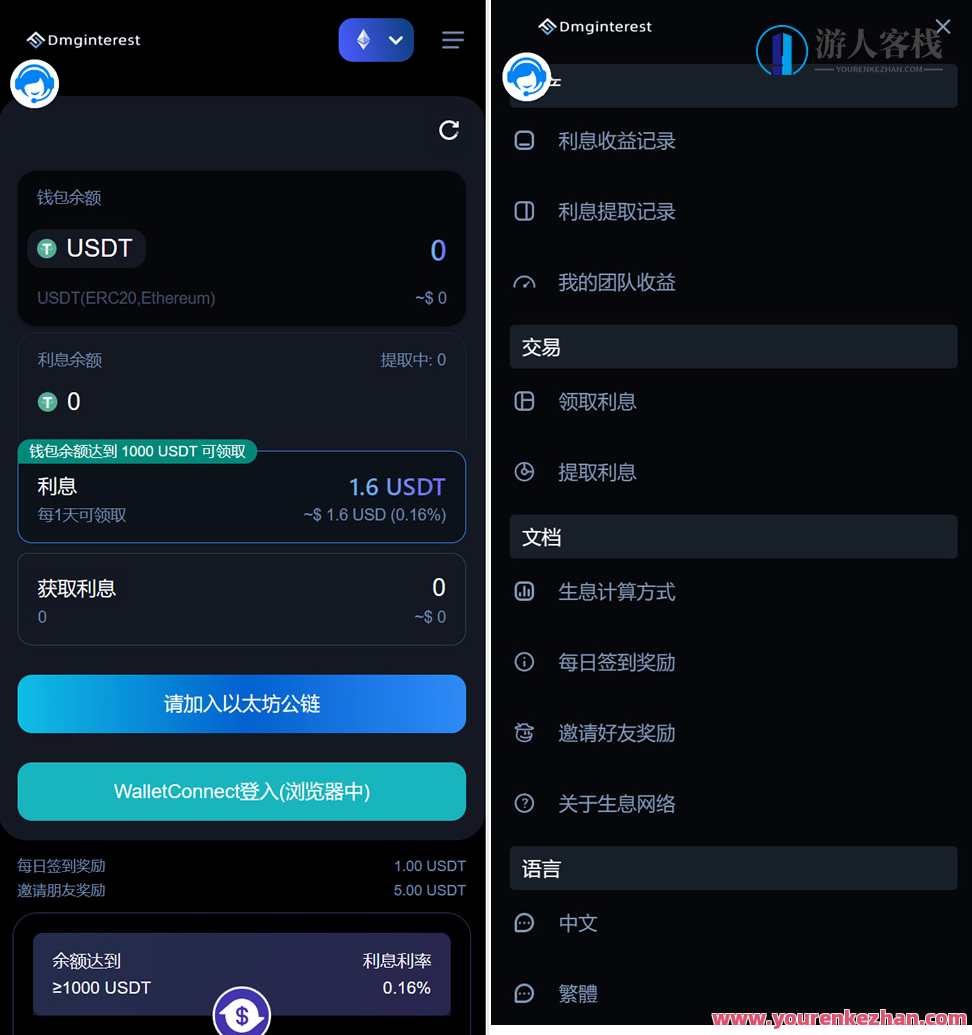Open the Ethereum network dropdown
The width and height of the screenshot is (972, 1035).
pyautogui.click(x=376, y=40)
